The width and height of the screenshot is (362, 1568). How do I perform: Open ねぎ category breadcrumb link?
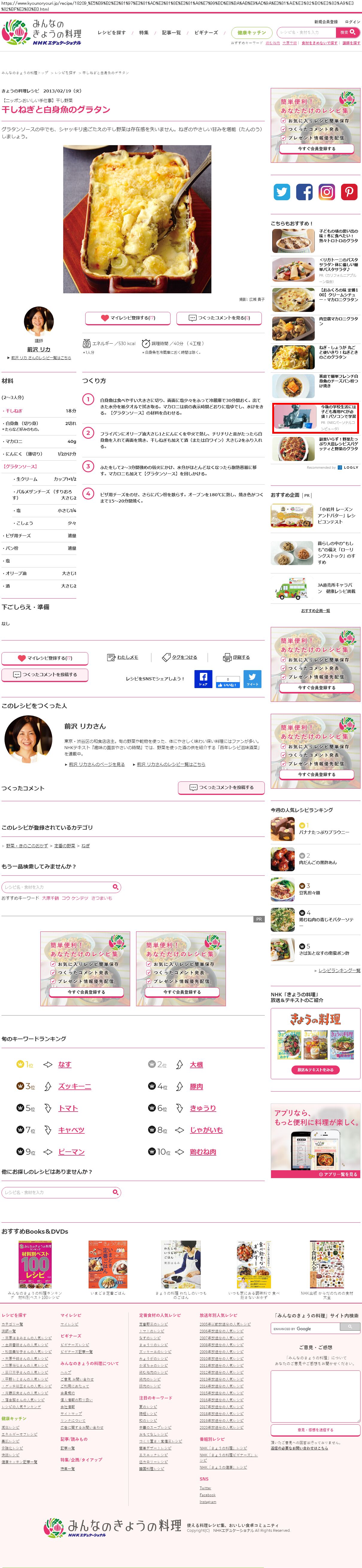coord(85,846)
